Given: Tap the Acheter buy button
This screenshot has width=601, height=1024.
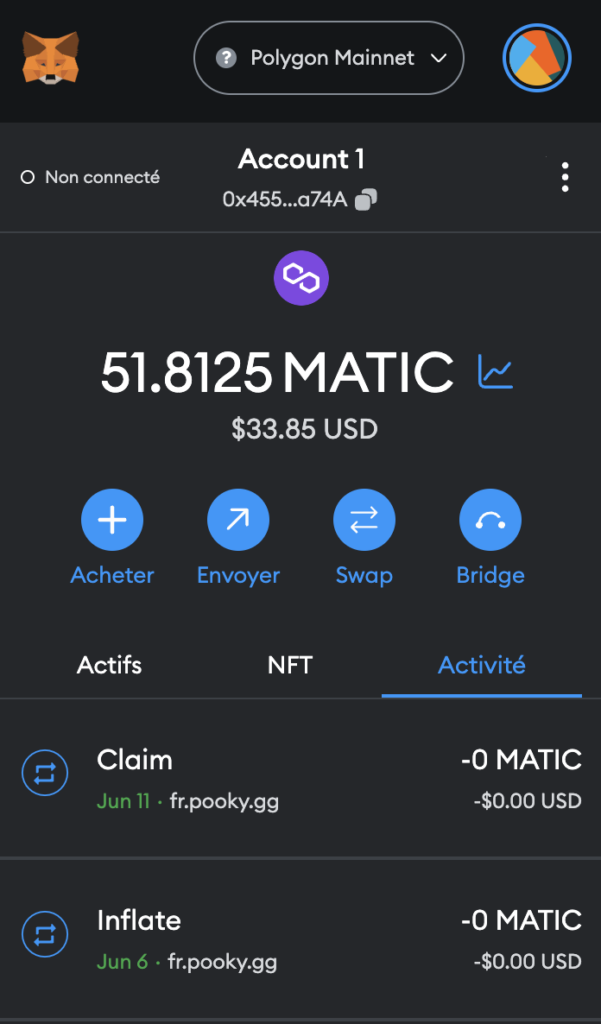Looking at the screenshot, I should click(x=112, y=521).
